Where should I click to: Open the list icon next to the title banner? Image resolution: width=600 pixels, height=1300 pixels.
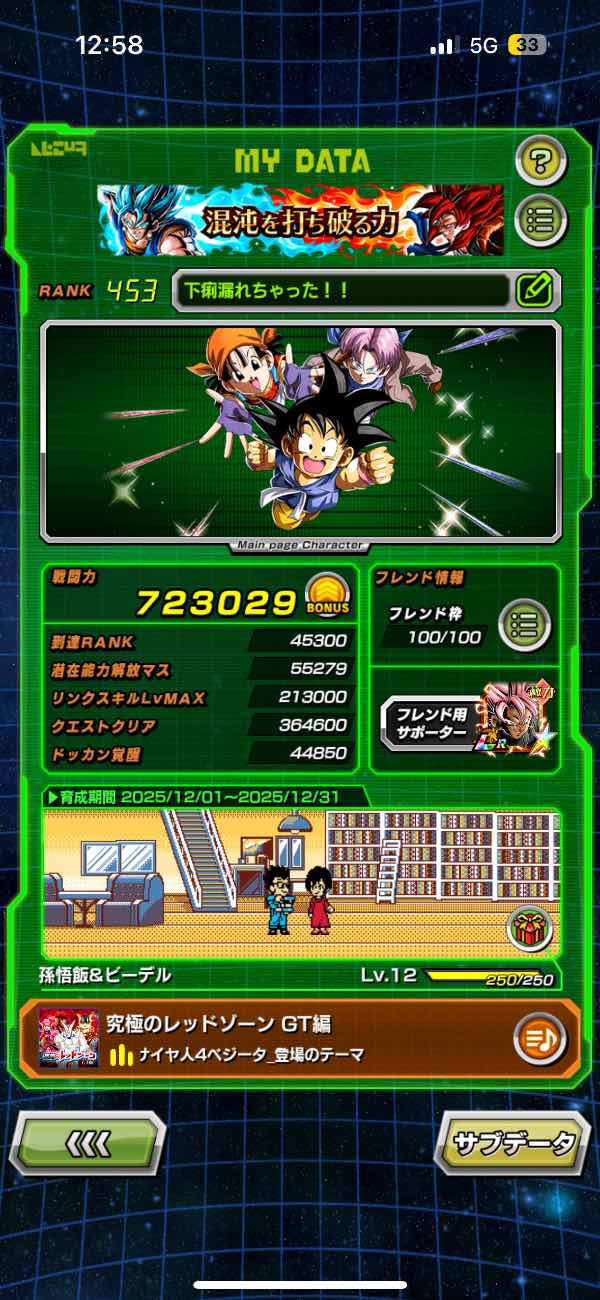540,218
